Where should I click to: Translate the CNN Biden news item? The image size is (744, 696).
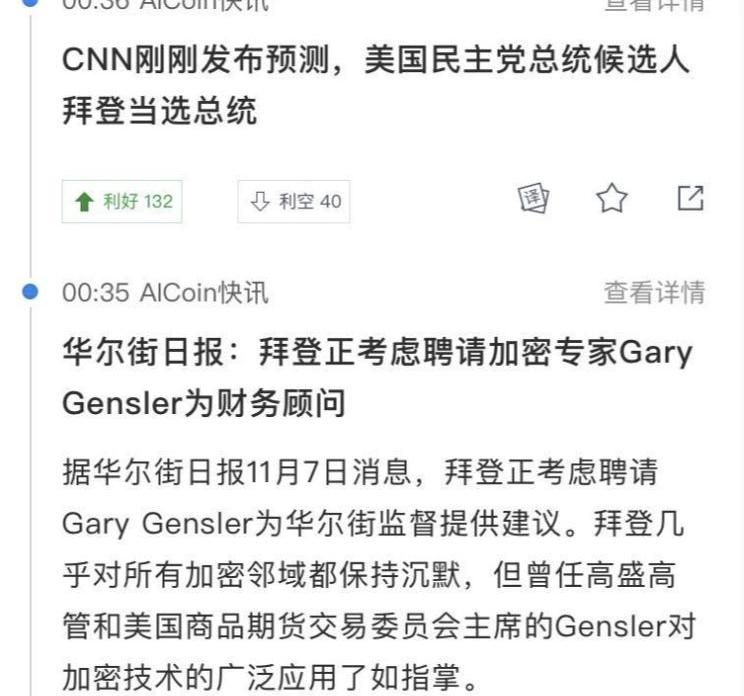pos(534,199)
